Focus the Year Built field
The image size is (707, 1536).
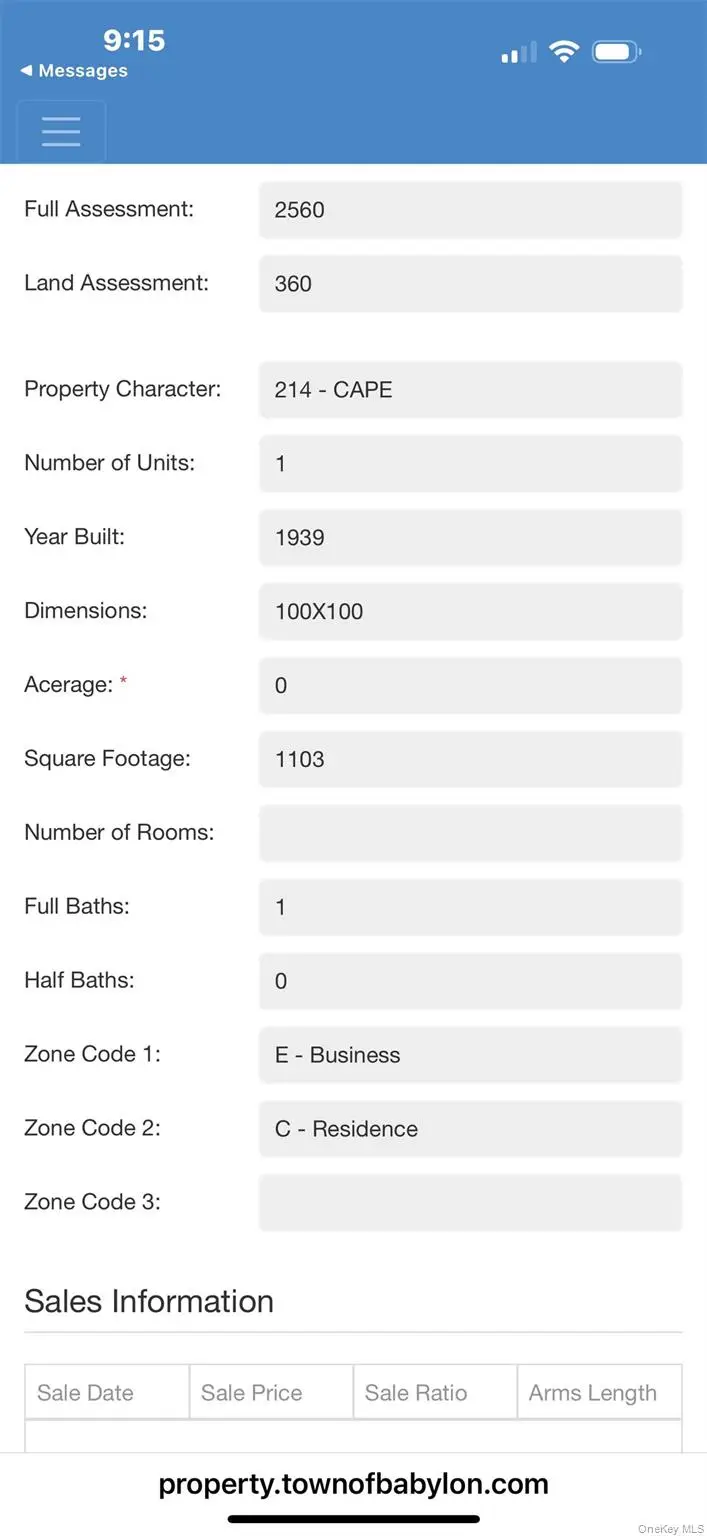[x=470, y=538]
